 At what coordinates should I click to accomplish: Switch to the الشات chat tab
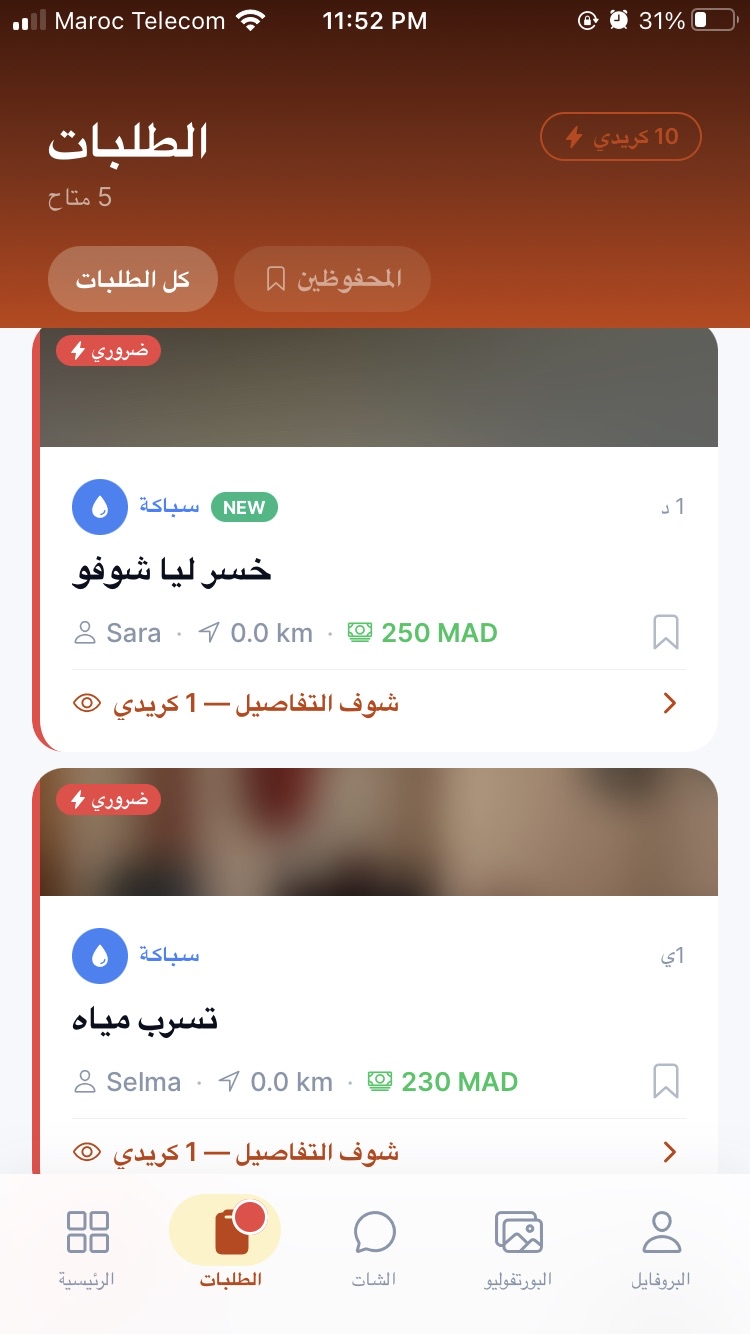coord(375,1245)
